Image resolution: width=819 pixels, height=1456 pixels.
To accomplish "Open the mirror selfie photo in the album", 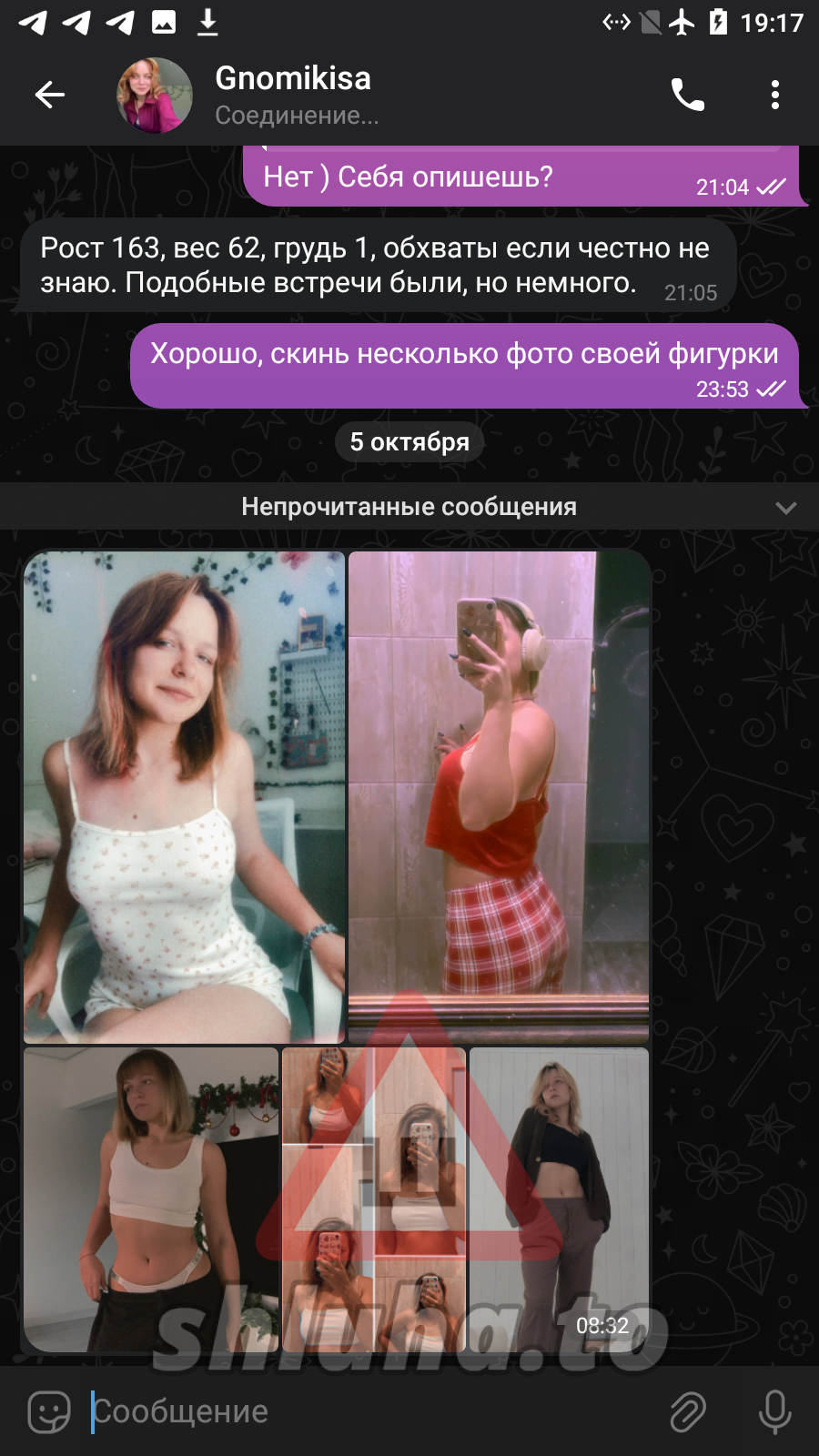I will [498, 796].
